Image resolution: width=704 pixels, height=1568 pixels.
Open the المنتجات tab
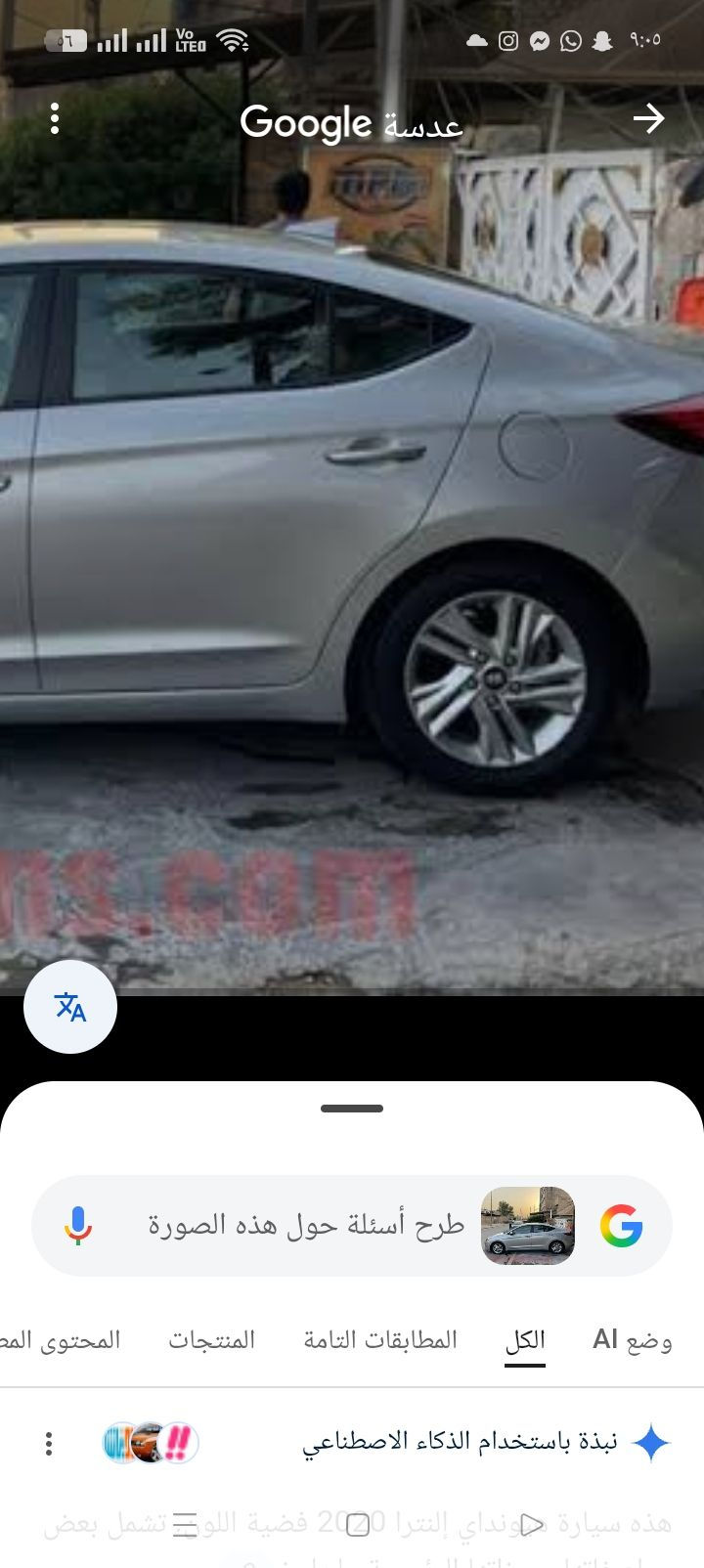click(211, 1339)
